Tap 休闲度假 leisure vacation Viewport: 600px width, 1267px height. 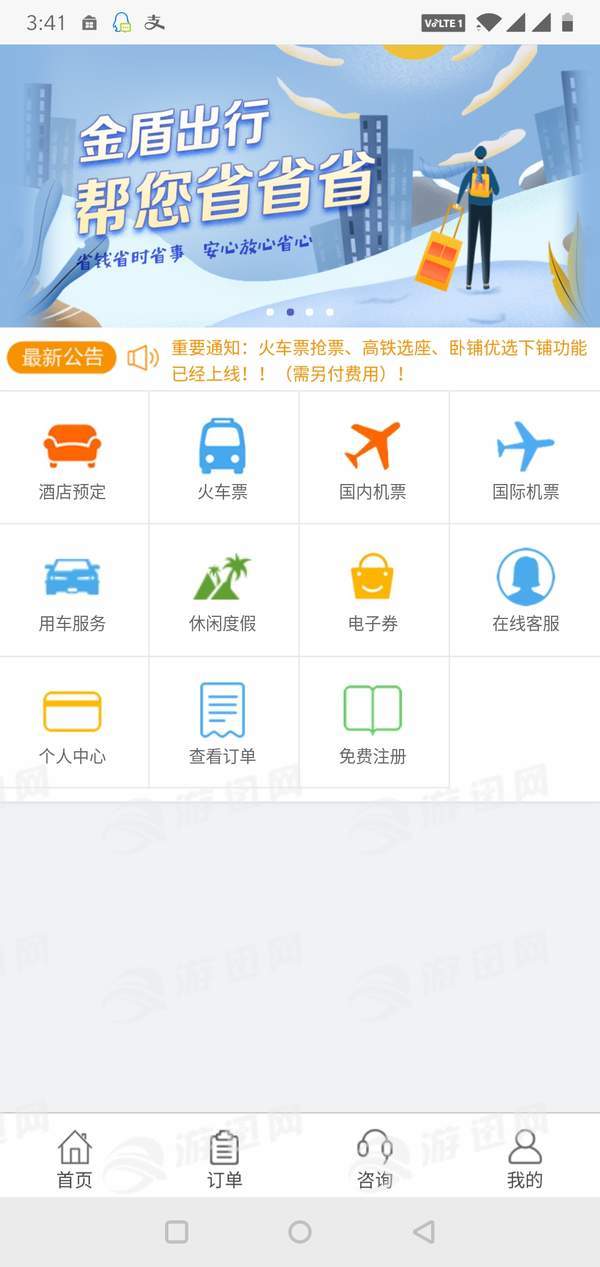pos(222,590)
